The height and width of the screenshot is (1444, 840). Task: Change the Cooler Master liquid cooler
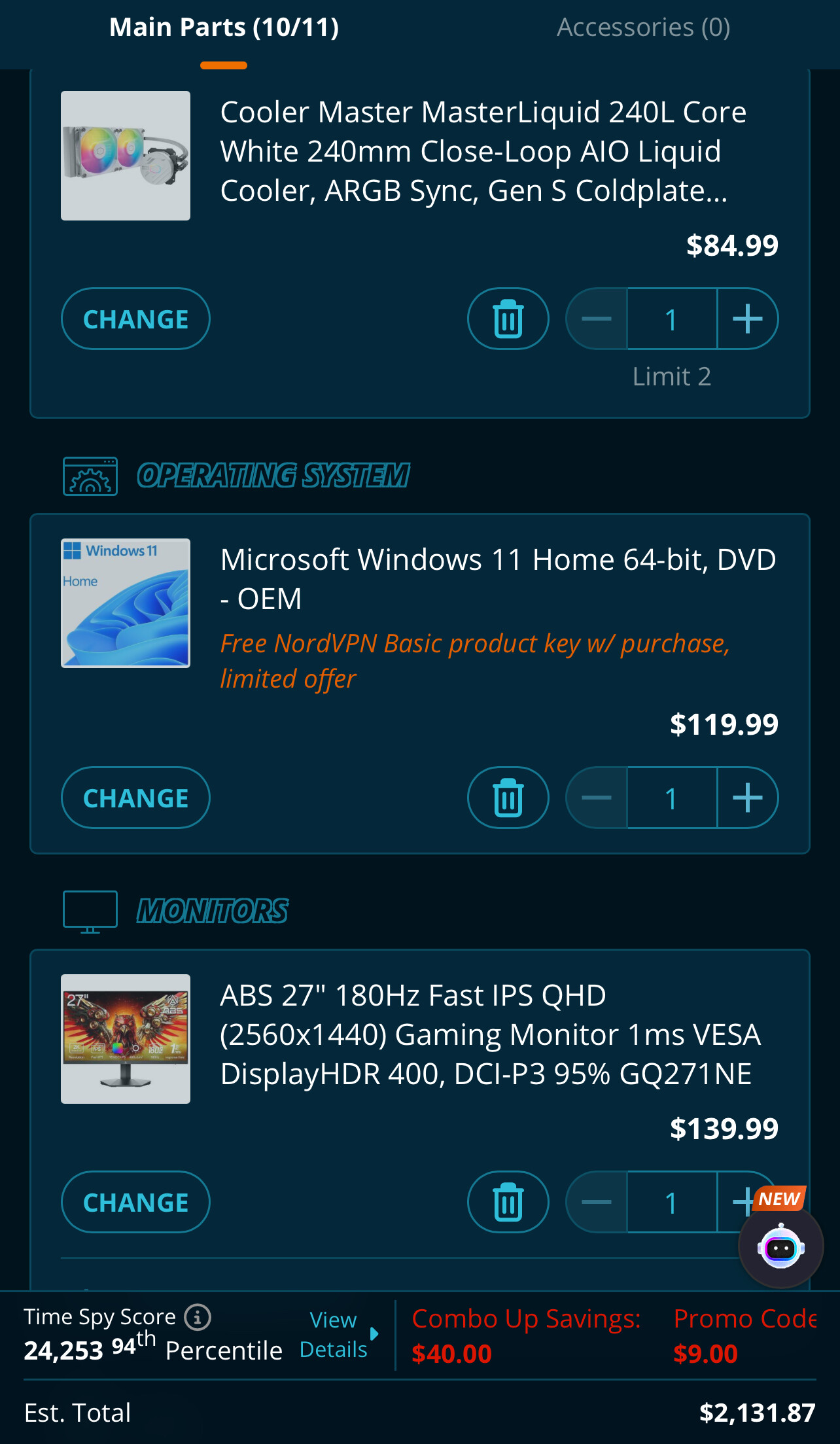click(135, 319)
